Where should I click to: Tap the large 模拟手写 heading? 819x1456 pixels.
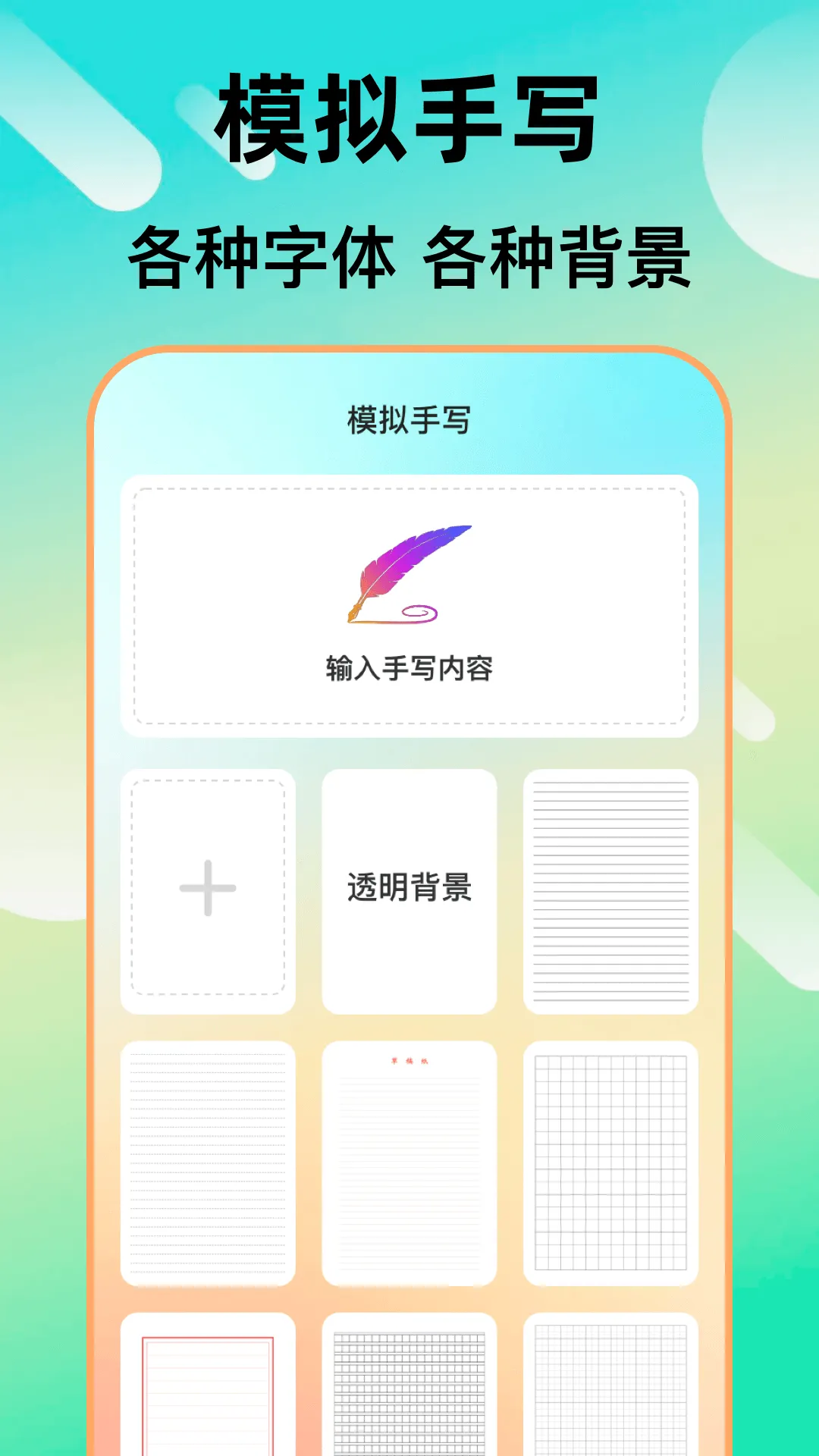409,118
